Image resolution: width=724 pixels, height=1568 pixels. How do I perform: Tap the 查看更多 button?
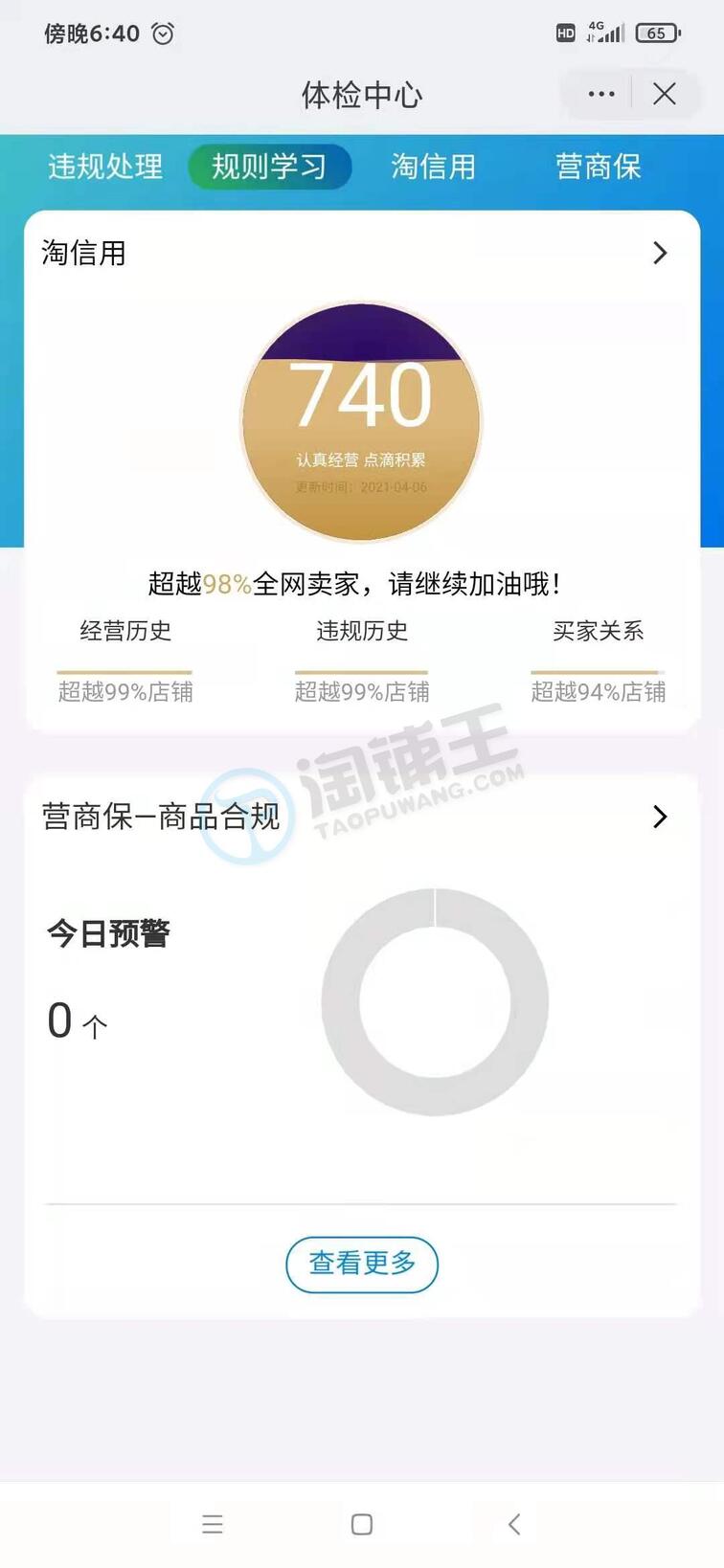tap(362, 1264)
